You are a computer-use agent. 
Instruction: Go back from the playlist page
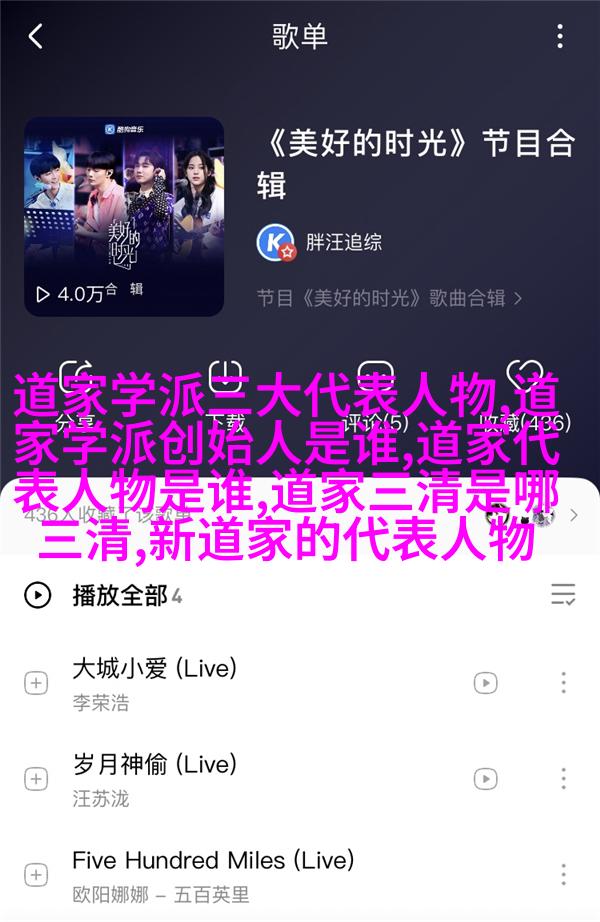[x=36, y=38]
